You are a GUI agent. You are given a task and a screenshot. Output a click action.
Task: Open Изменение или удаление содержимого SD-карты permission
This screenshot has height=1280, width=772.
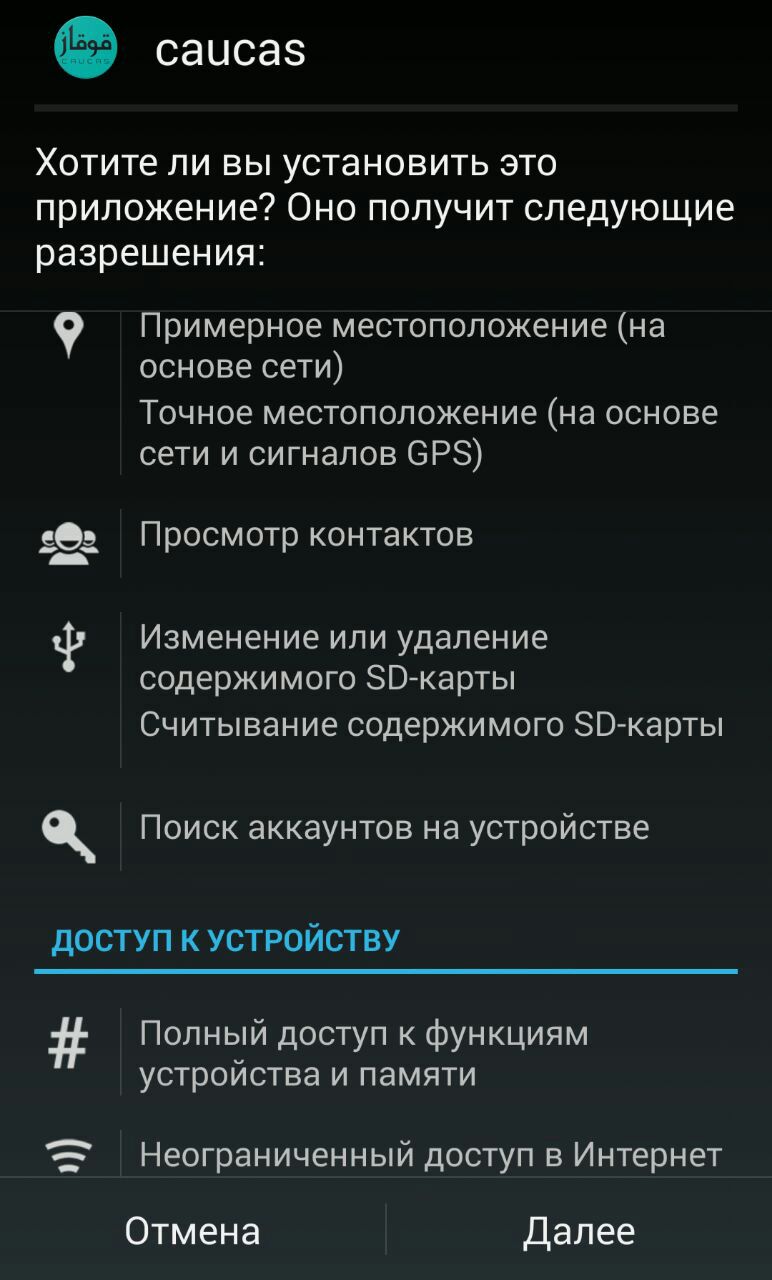pyautogui.click(x=343, y=657)
